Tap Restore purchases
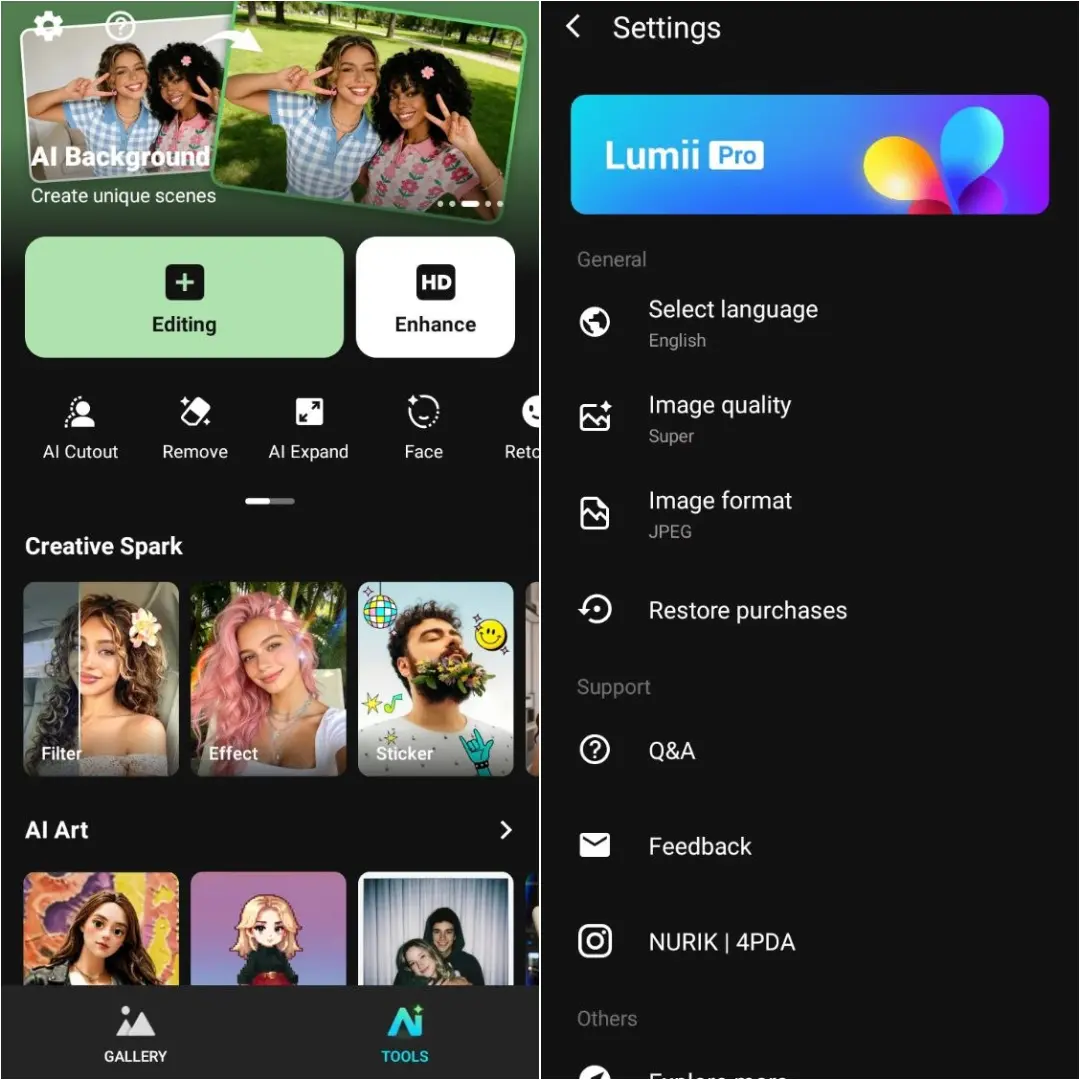Image resolution: width=1080 pixels, height=1080 pixels. (x=809, y=610)
